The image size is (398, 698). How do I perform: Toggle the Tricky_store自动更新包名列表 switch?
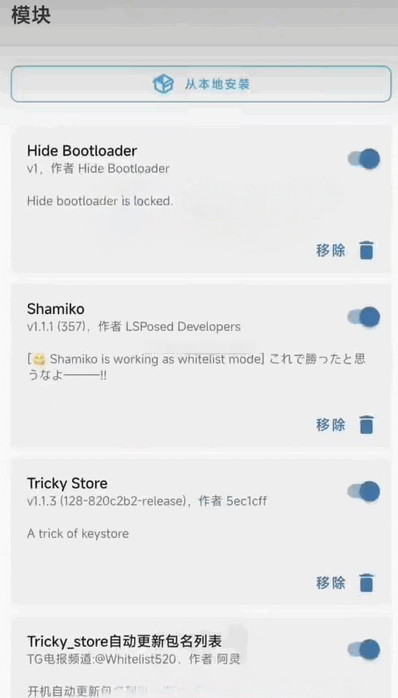[364, 650]
